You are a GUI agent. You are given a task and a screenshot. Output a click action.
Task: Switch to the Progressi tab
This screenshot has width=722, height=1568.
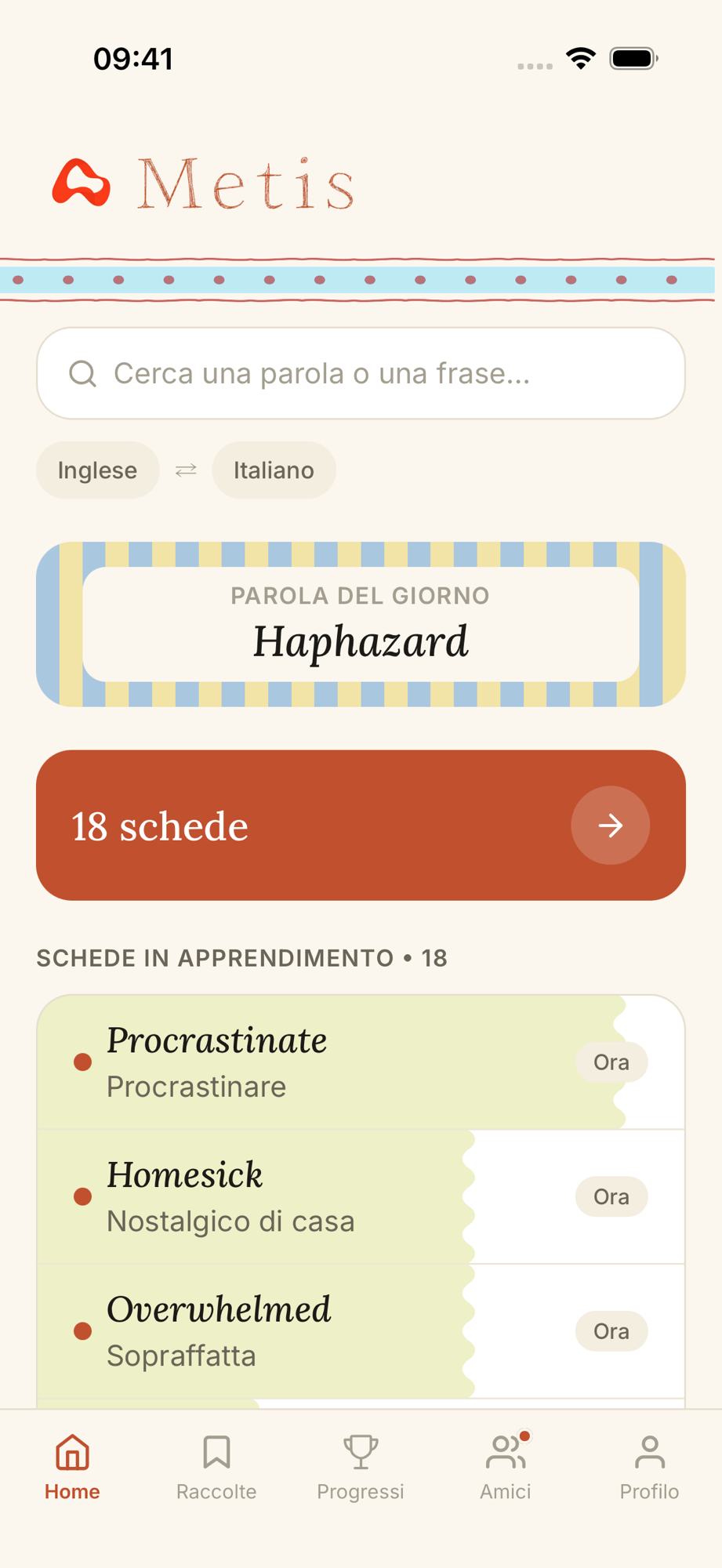click(x=361, y=1467)
